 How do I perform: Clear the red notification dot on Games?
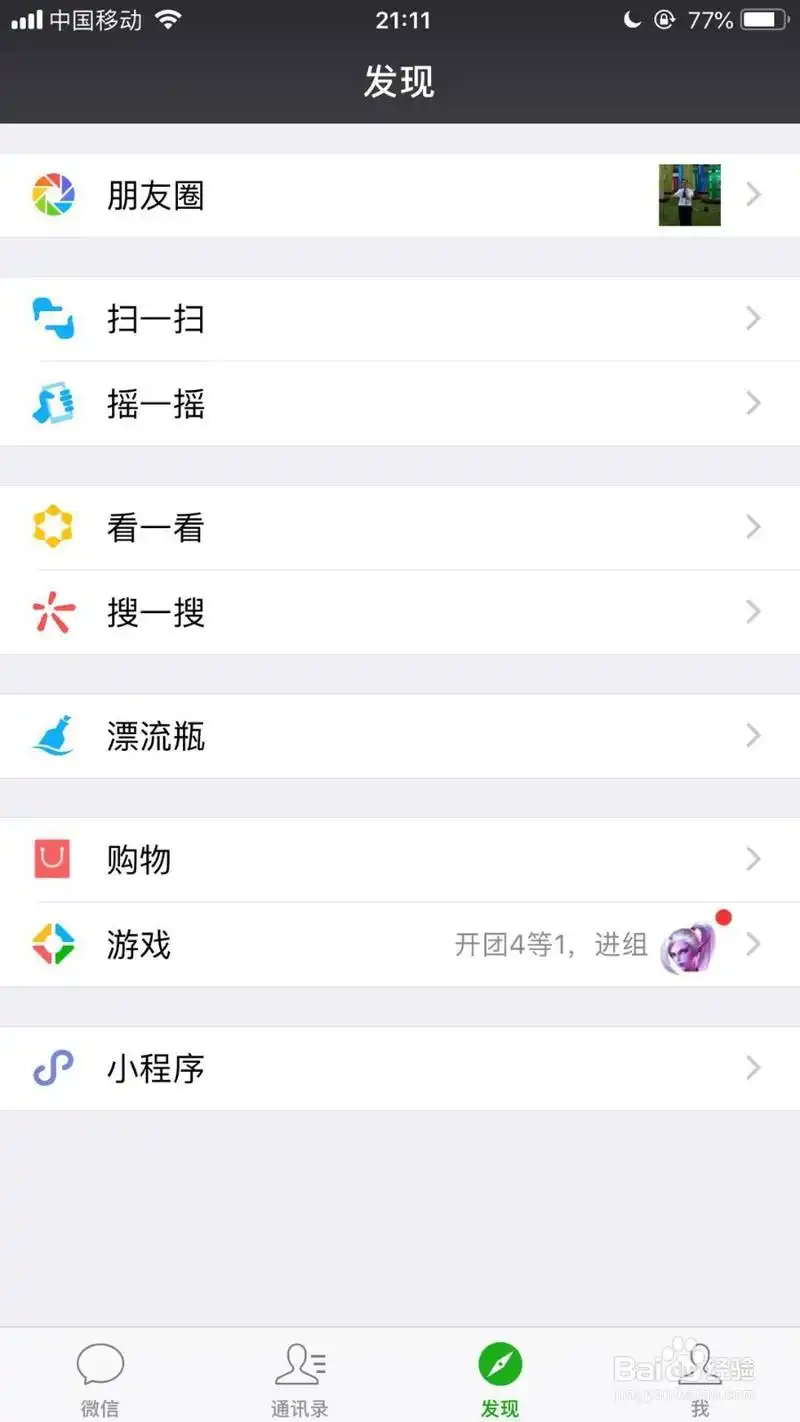[x=724, y=916]
